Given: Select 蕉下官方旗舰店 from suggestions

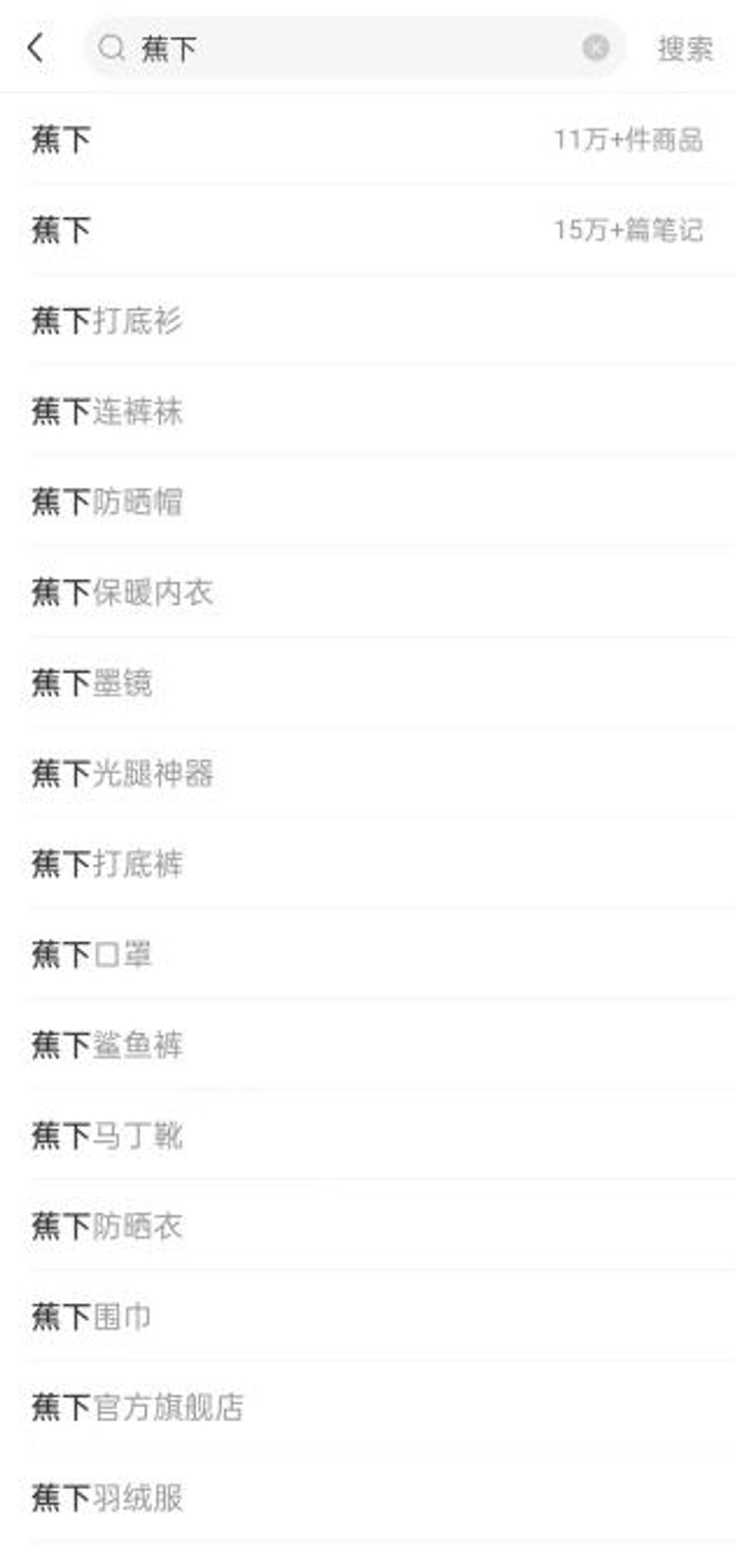Looking at the screenshot, I should coord(367,1407).
